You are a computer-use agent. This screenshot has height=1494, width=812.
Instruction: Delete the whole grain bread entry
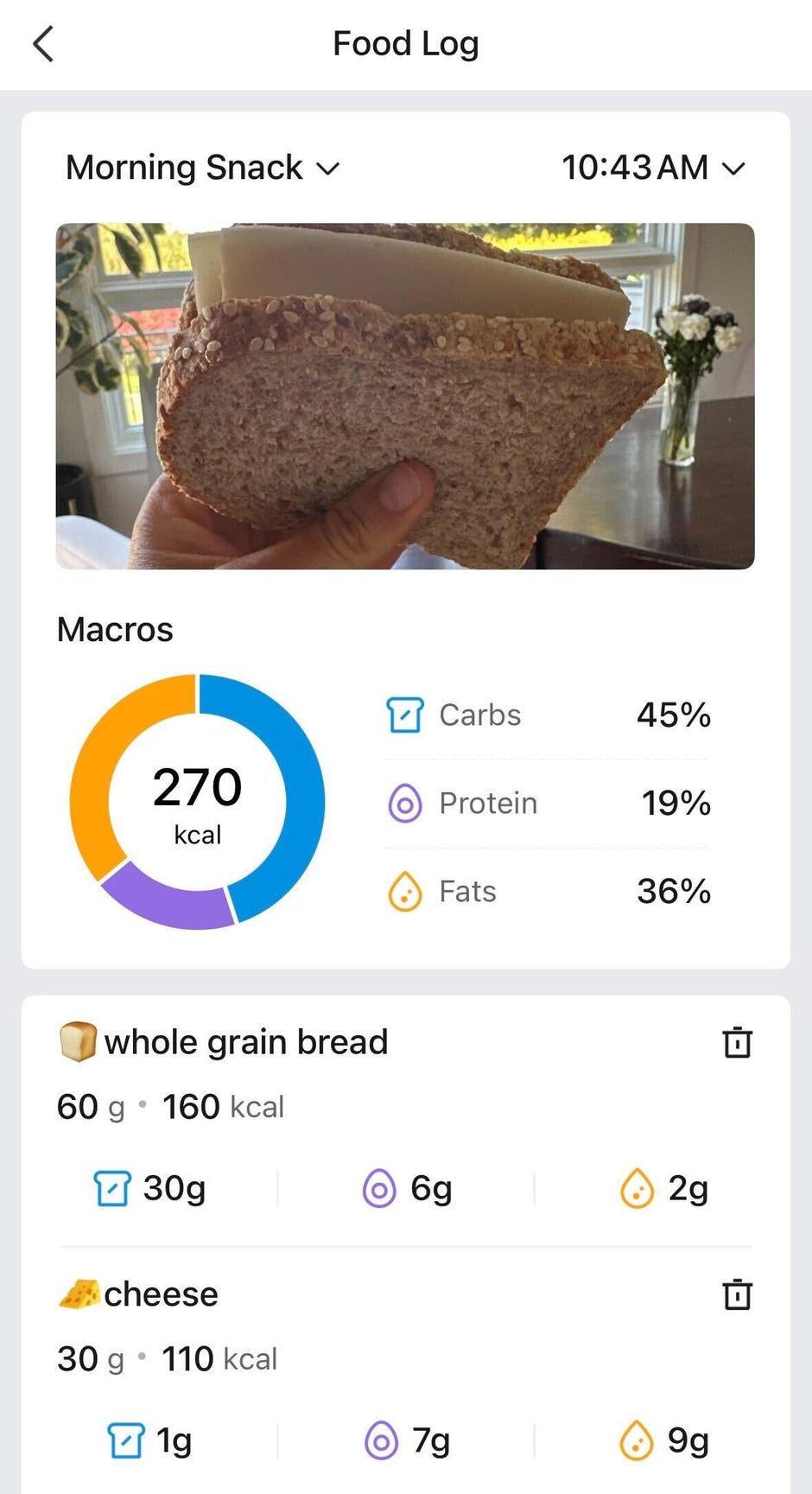[737, 1042]
